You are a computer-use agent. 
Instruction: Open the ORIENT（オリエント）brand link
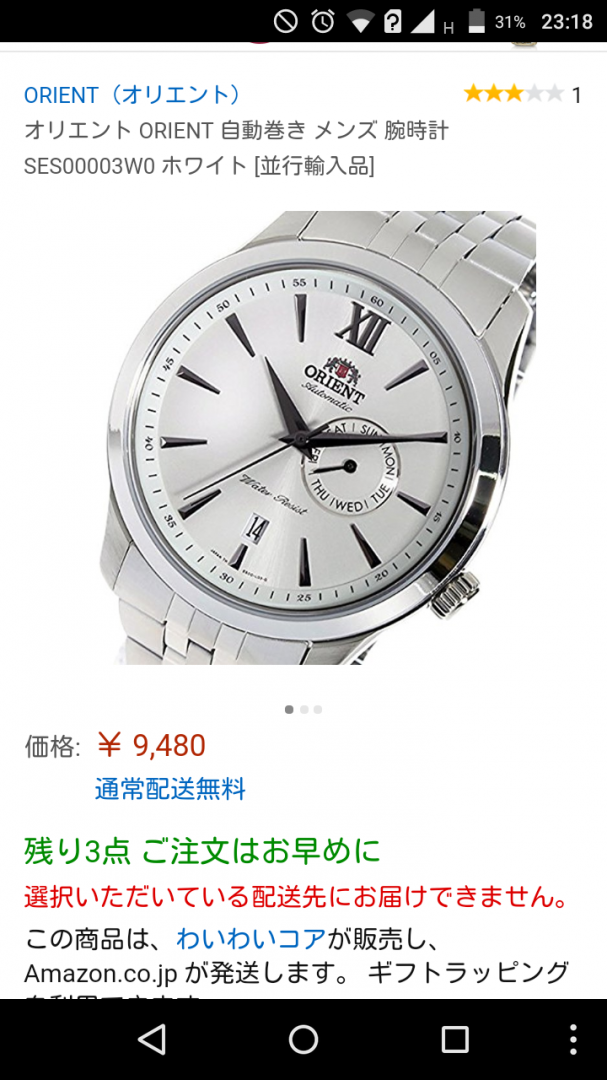point(133,95)
